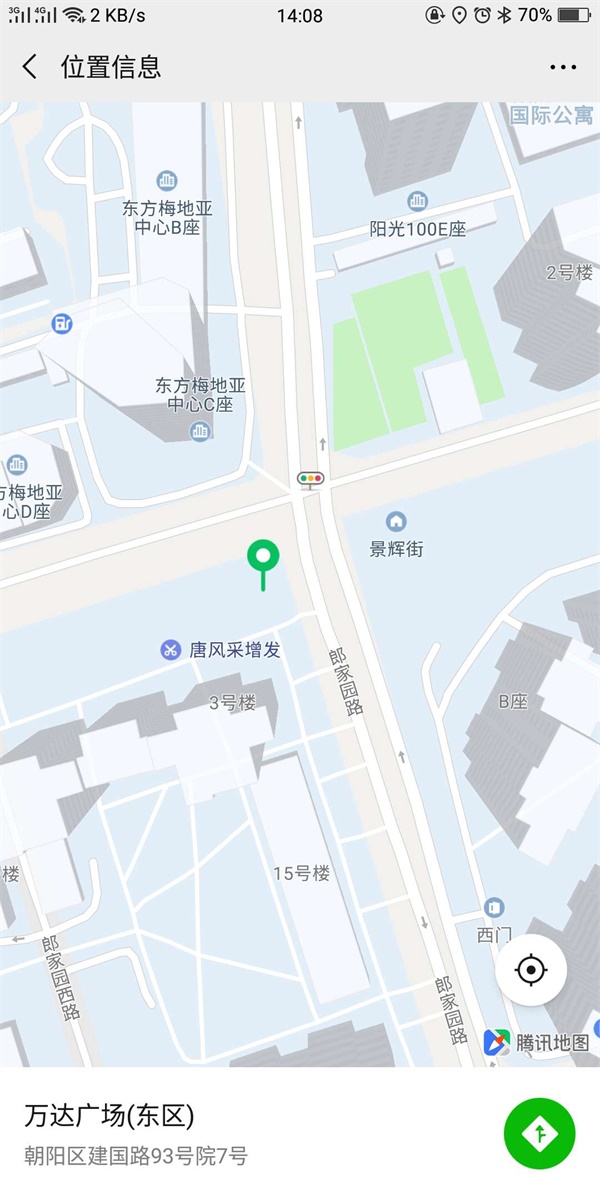Go back from location info screen
The width and height of the screenshot is (600, 1200).
(30, 67)
